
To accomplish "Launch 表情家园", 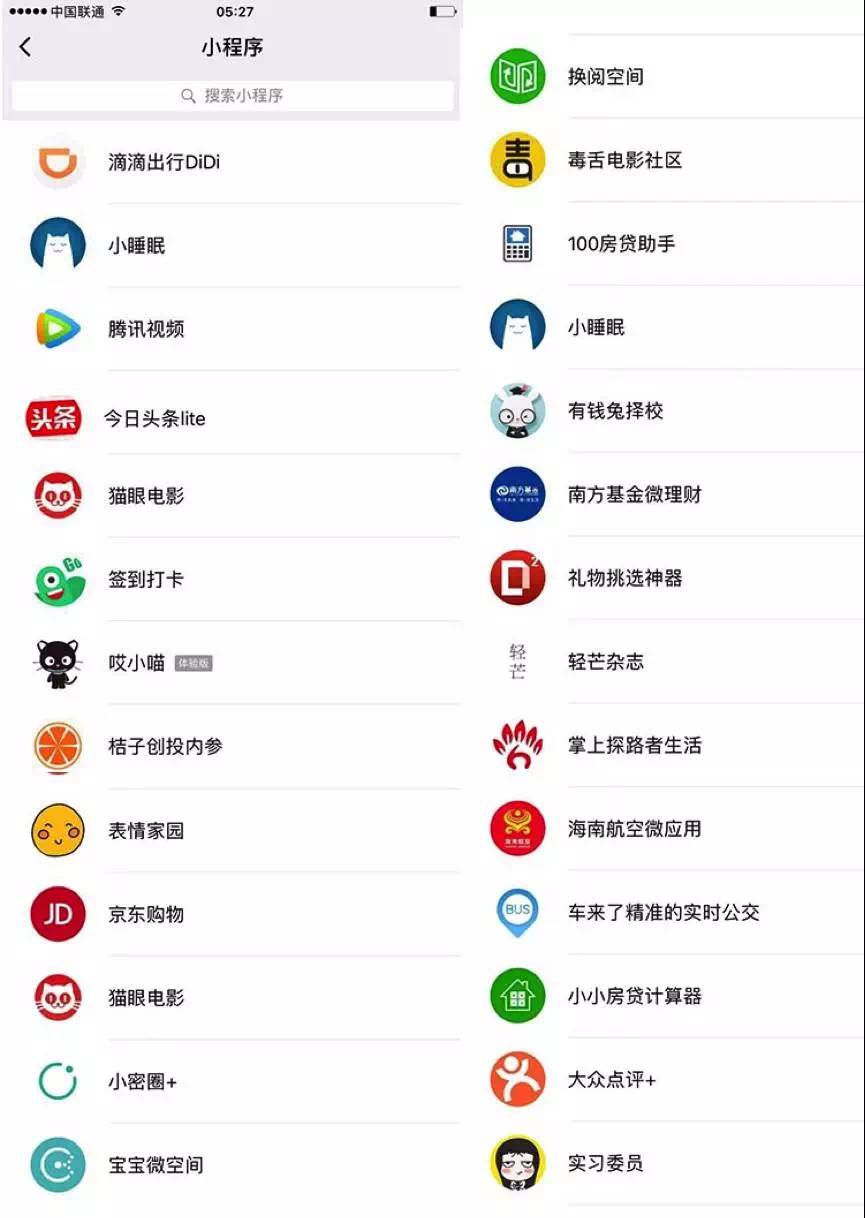I will (x=232, y=831).
